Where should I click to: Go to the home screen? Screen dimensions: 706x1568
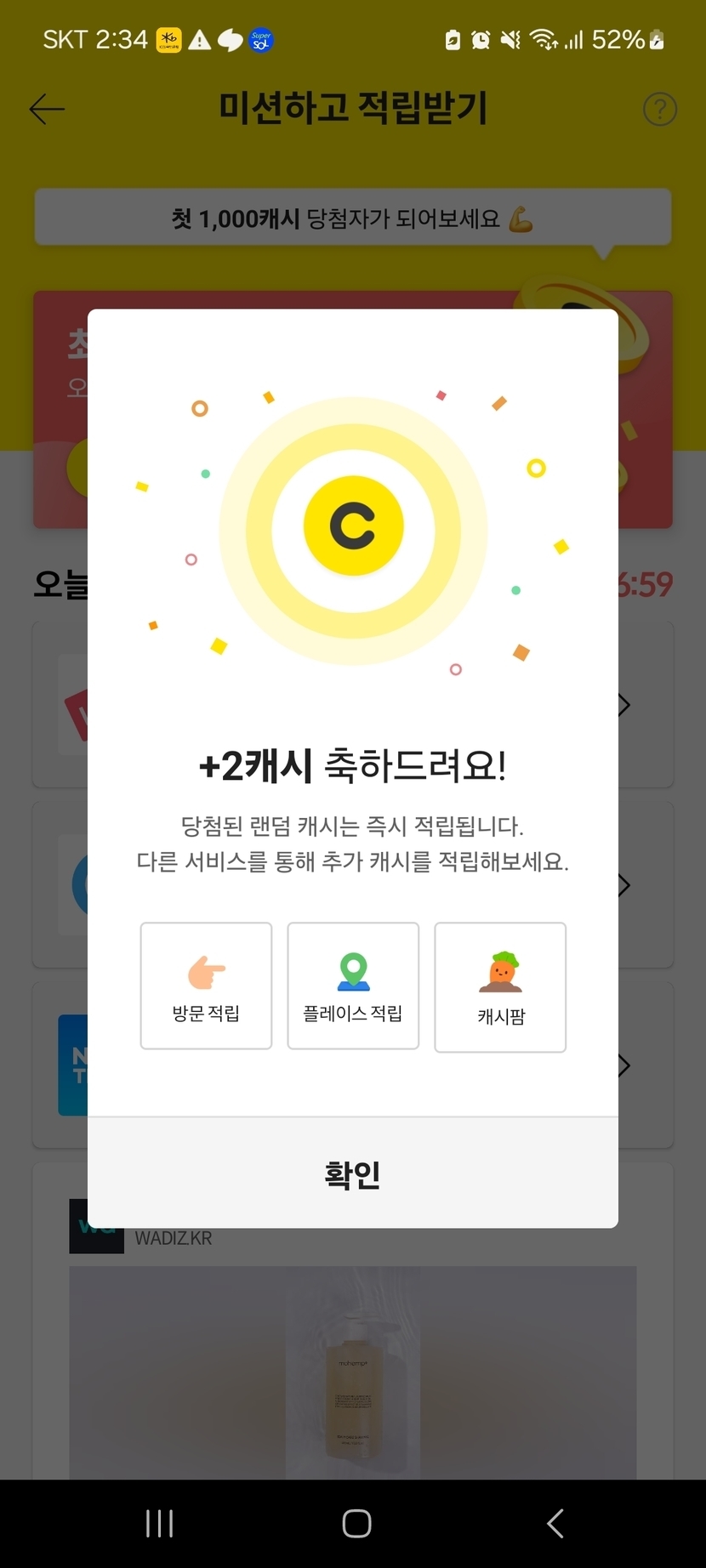356,1523
